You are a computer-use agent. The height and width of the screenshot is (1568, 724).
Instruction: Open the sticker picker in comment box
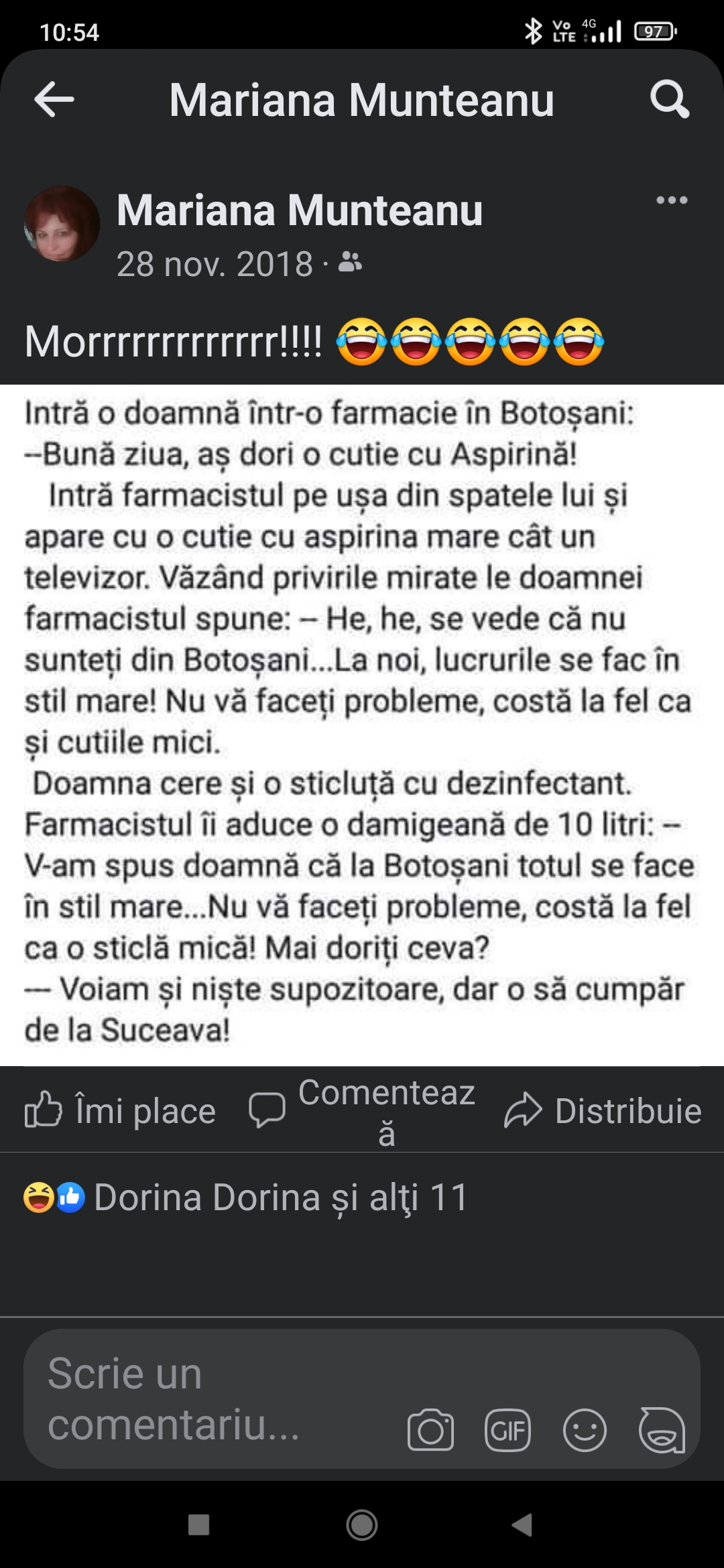(662, 1430)
